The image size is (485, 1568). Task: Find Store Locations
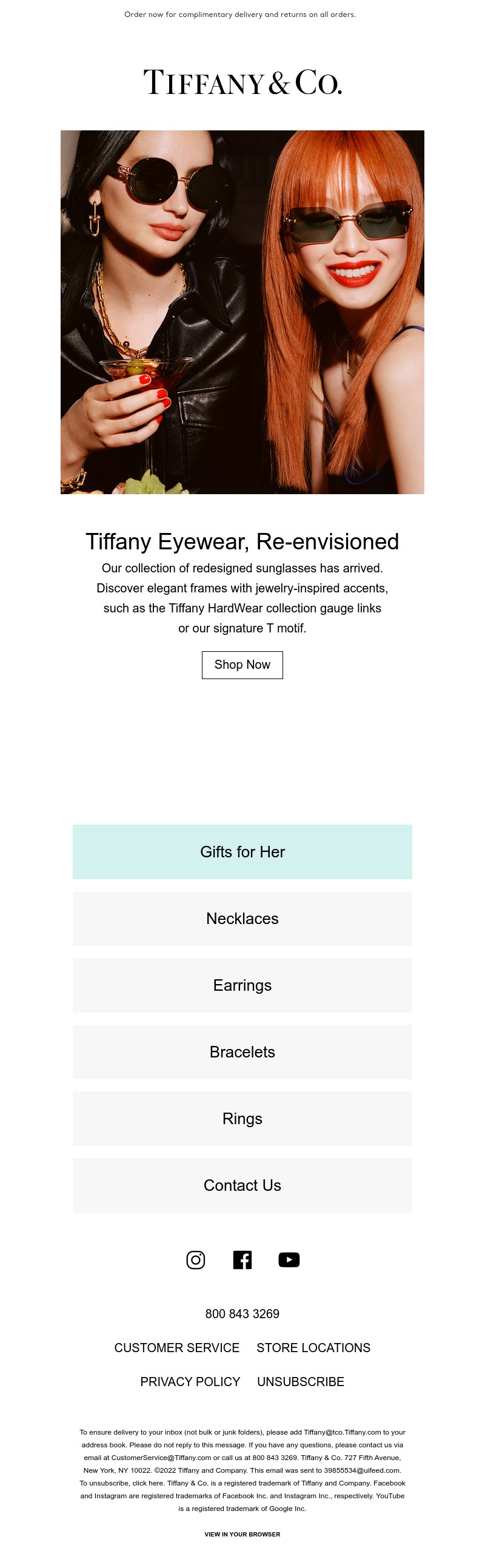click(313, 1348)
